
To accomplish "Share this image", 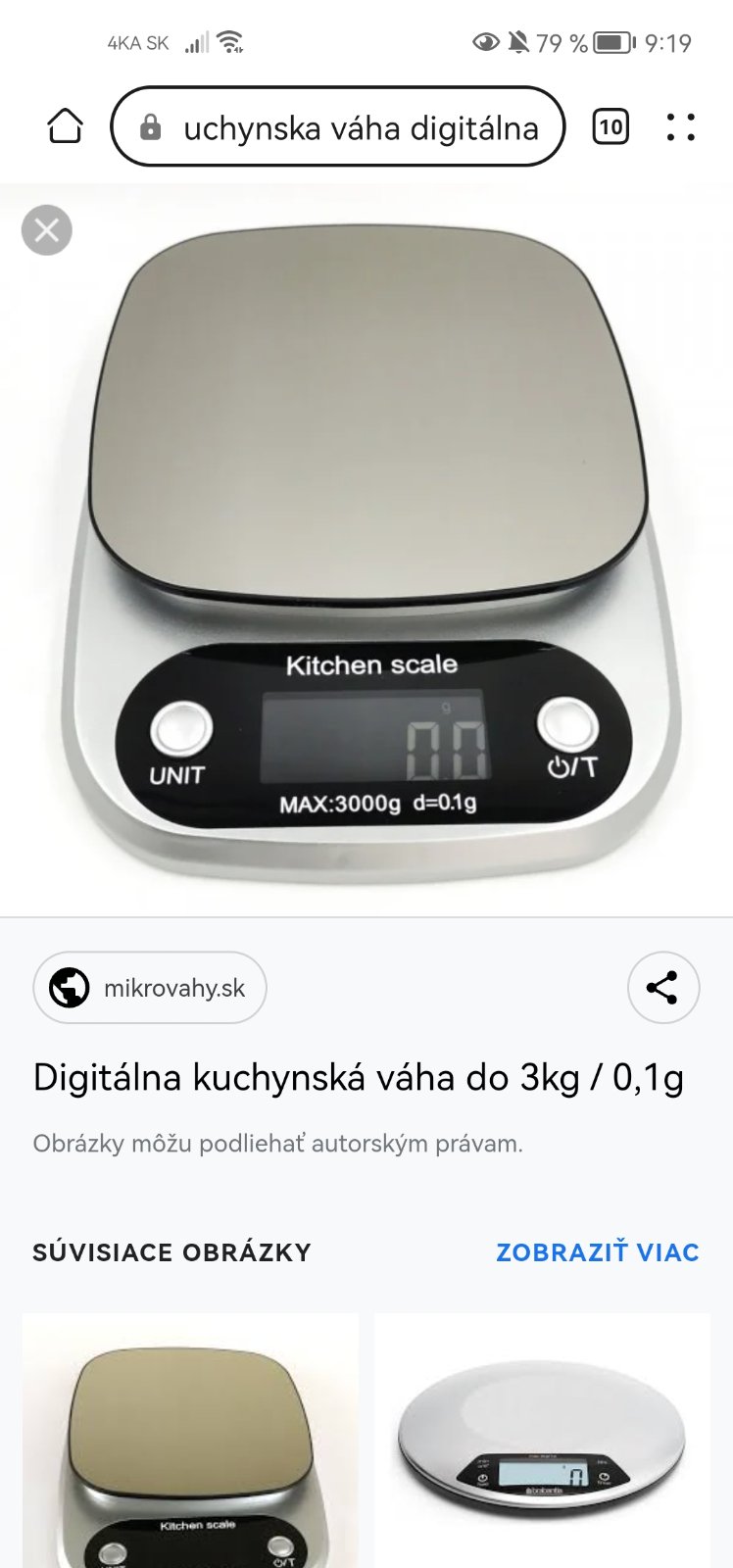I will [662, 987].
